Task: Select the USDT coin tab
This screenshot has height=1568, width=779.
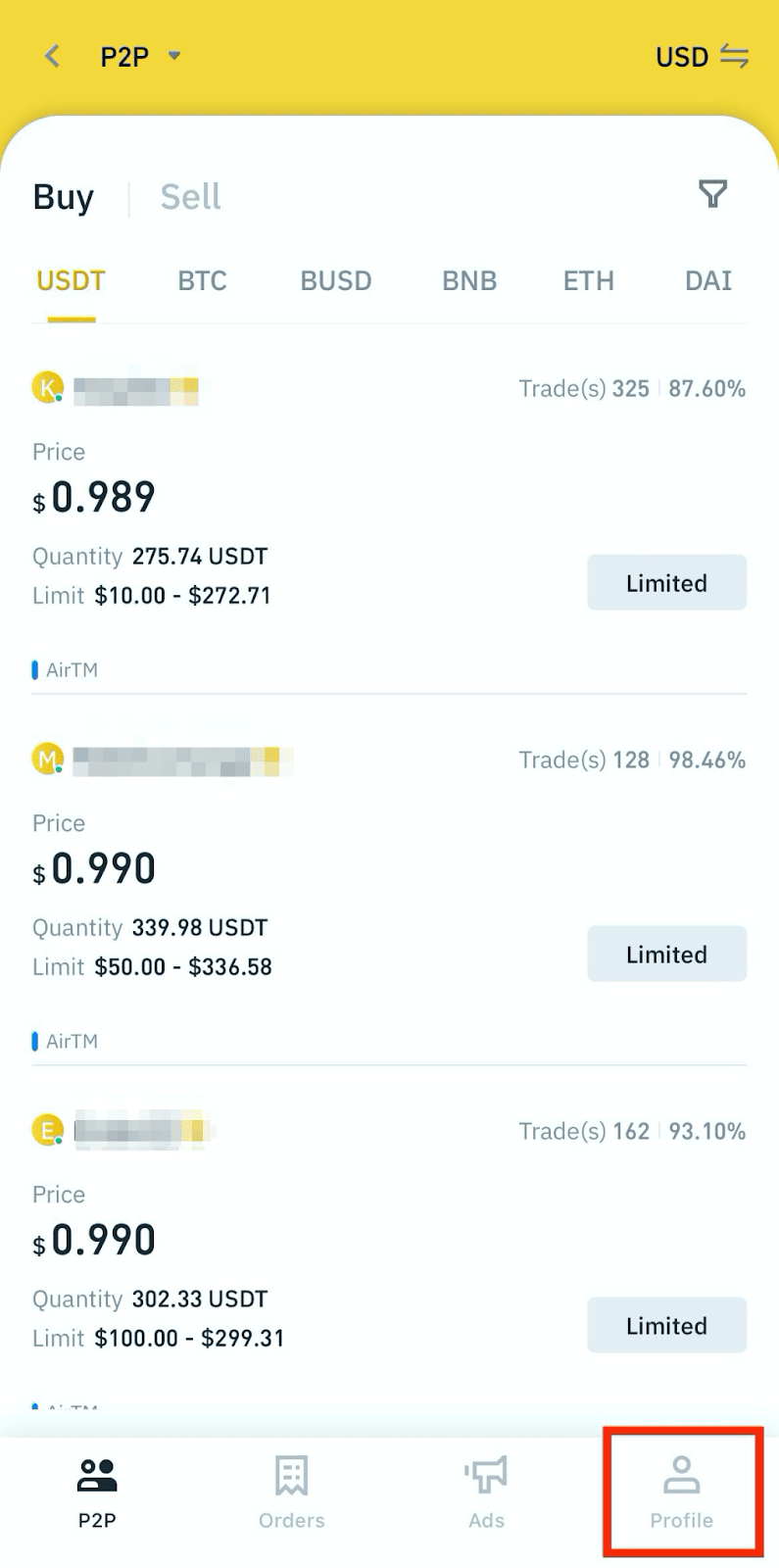Action: pos(71,281)
